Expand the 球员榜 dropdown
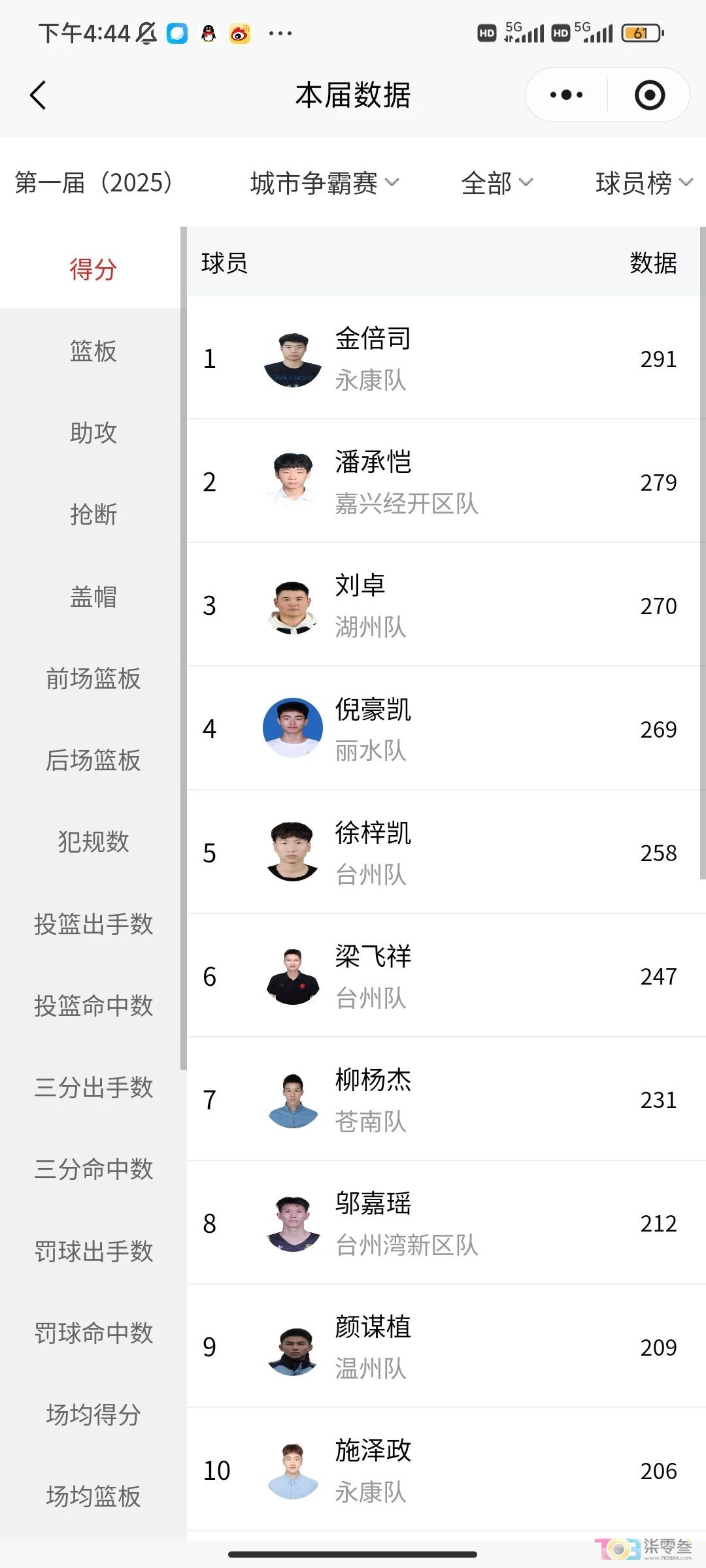This screenshot has width=706, height=1568. [643, 183]
